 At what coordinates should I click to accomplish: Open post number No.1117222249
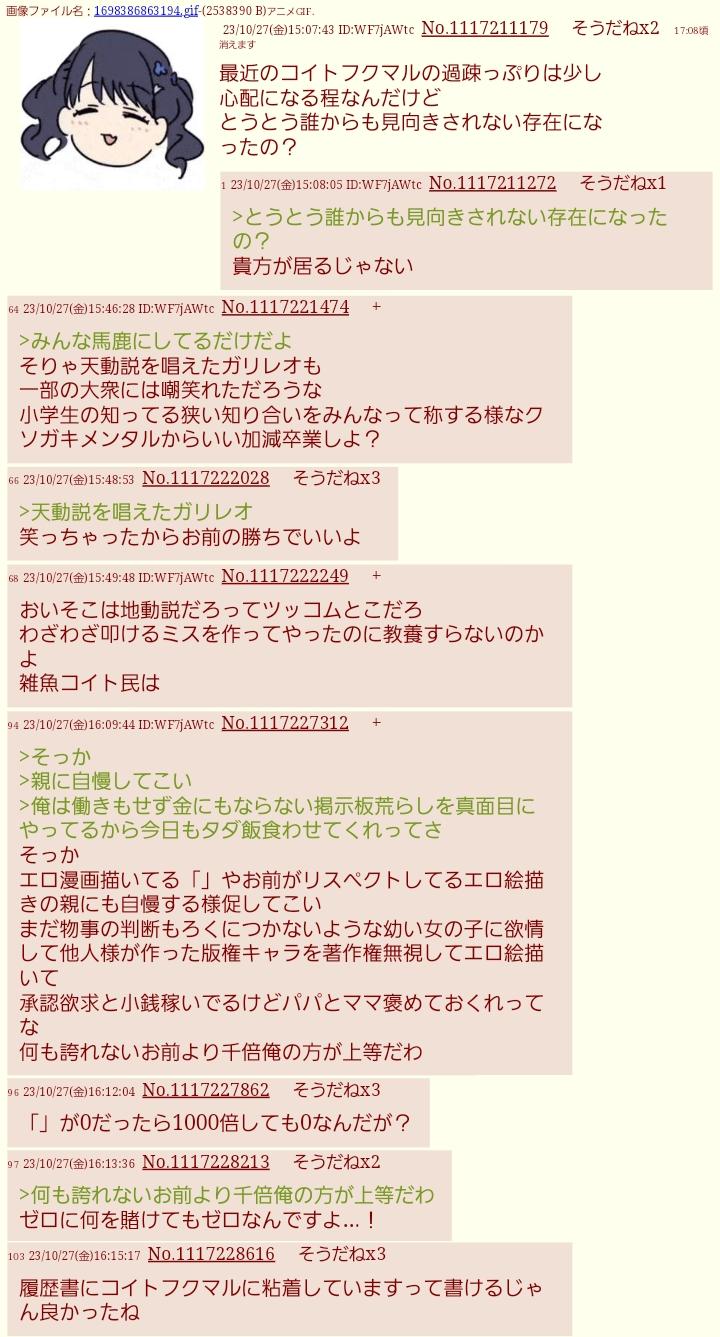pos(285,577)
